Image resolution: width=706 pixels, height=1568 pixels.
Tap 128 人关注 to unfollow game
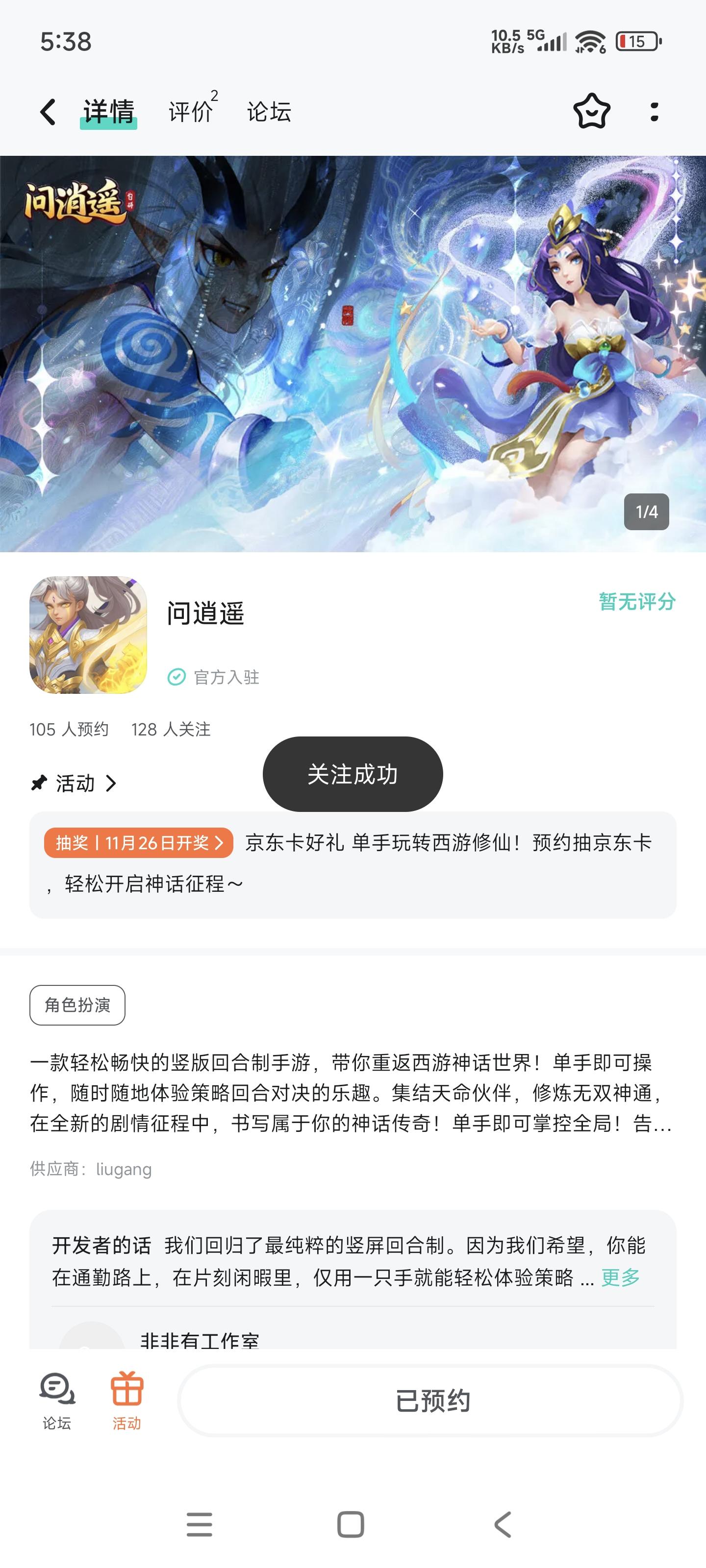coord(171,729)
